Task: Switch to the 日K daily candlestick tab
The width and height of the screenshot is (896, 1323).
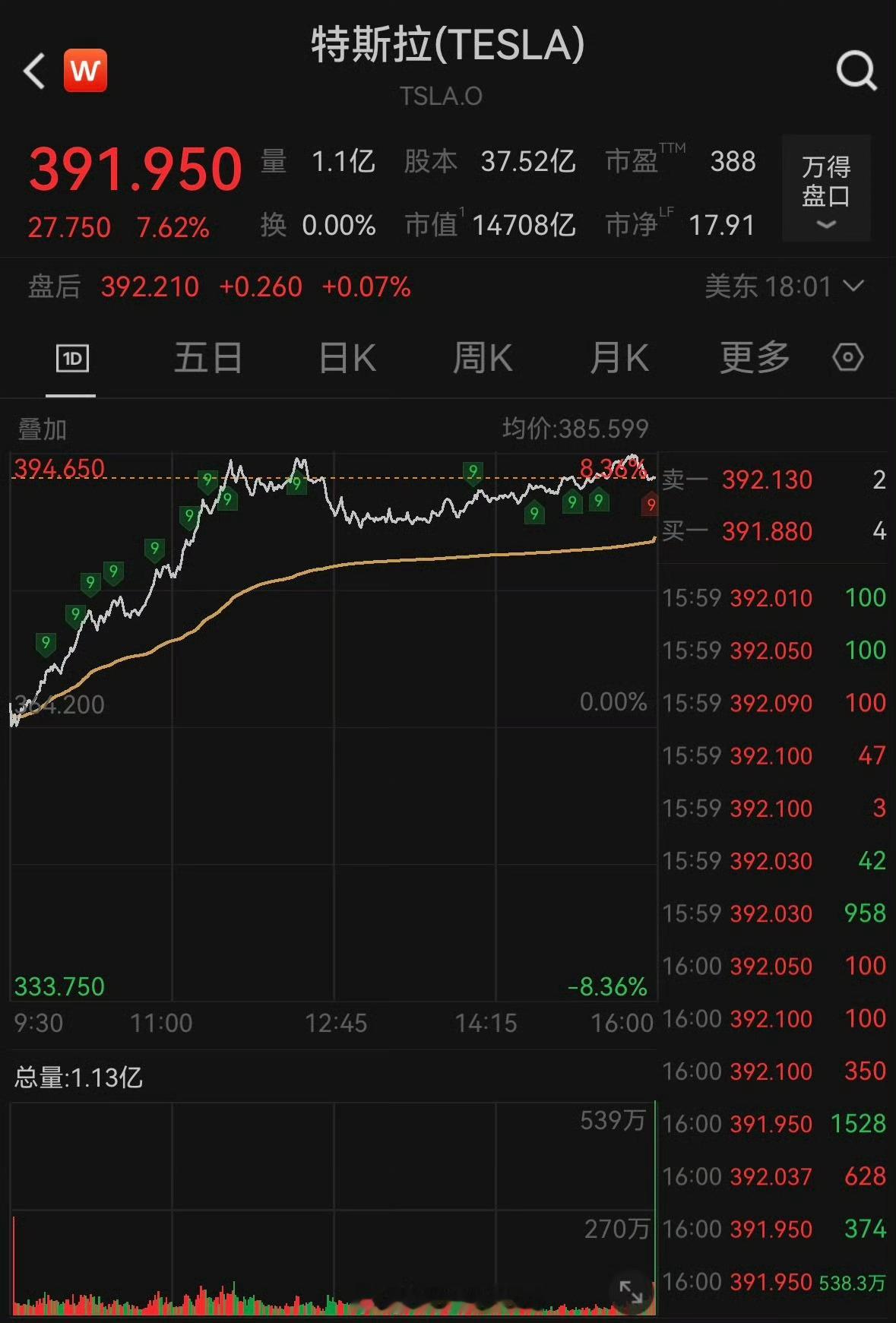Action: (x=345, y=357)
